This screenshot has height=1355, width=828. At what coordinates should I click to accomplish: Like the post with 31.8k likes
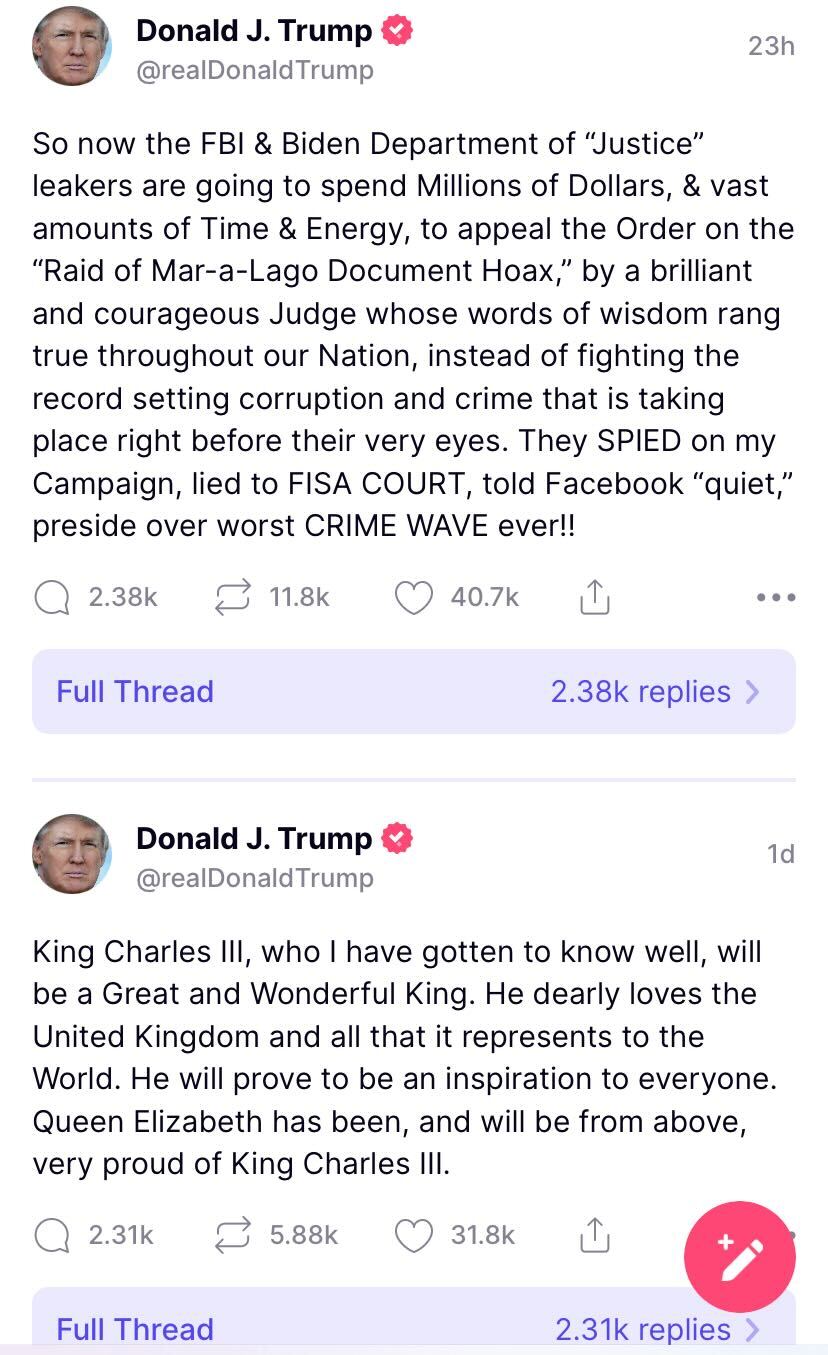click(x=413, y=1235)
